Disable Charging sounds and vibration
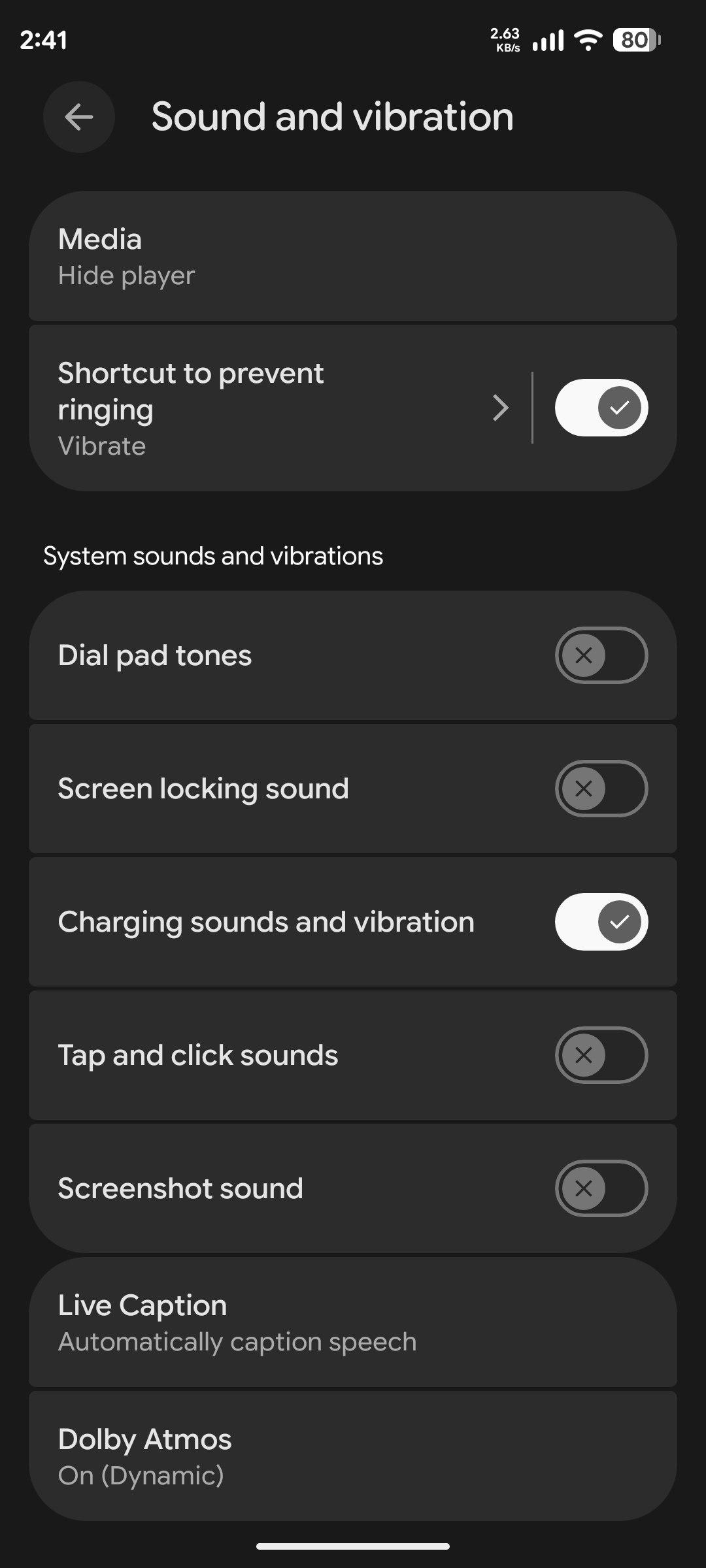Screen dimensions: 706x1568 click(601, 922)
